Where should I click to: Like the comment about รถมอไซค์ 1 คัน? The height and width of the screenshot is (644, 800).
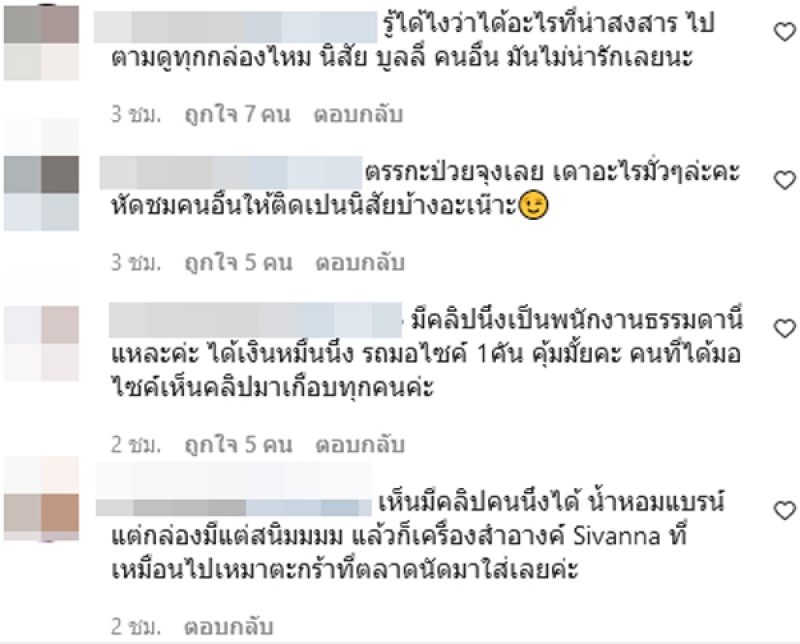pyautogui.click(x=785, y=328)
